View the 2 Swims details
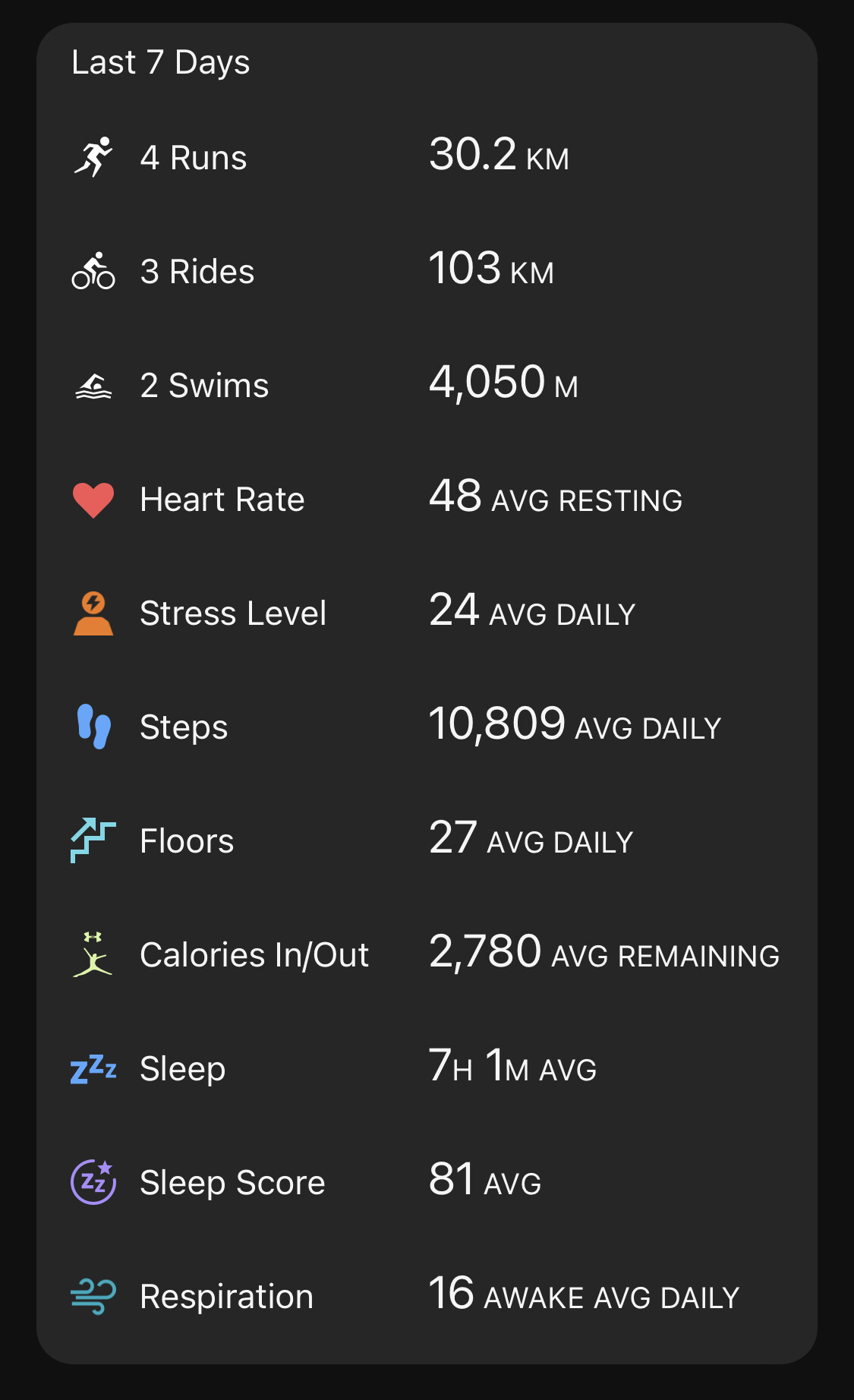 pyautogui.click(x=427, y=385)
